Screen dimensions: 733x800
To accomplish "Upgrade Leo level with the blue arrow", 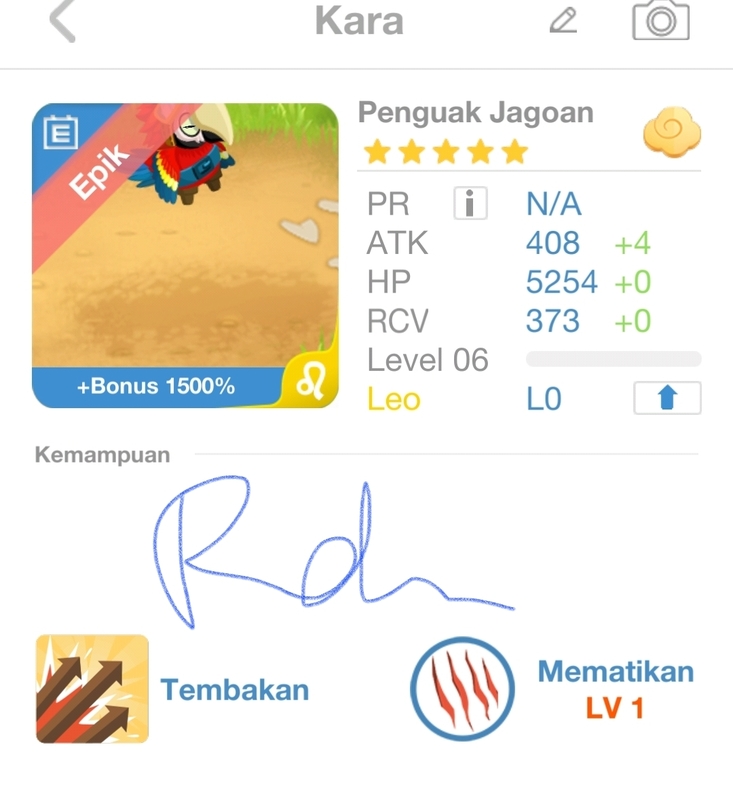I will pyautogui.click(x=667, y=398).
